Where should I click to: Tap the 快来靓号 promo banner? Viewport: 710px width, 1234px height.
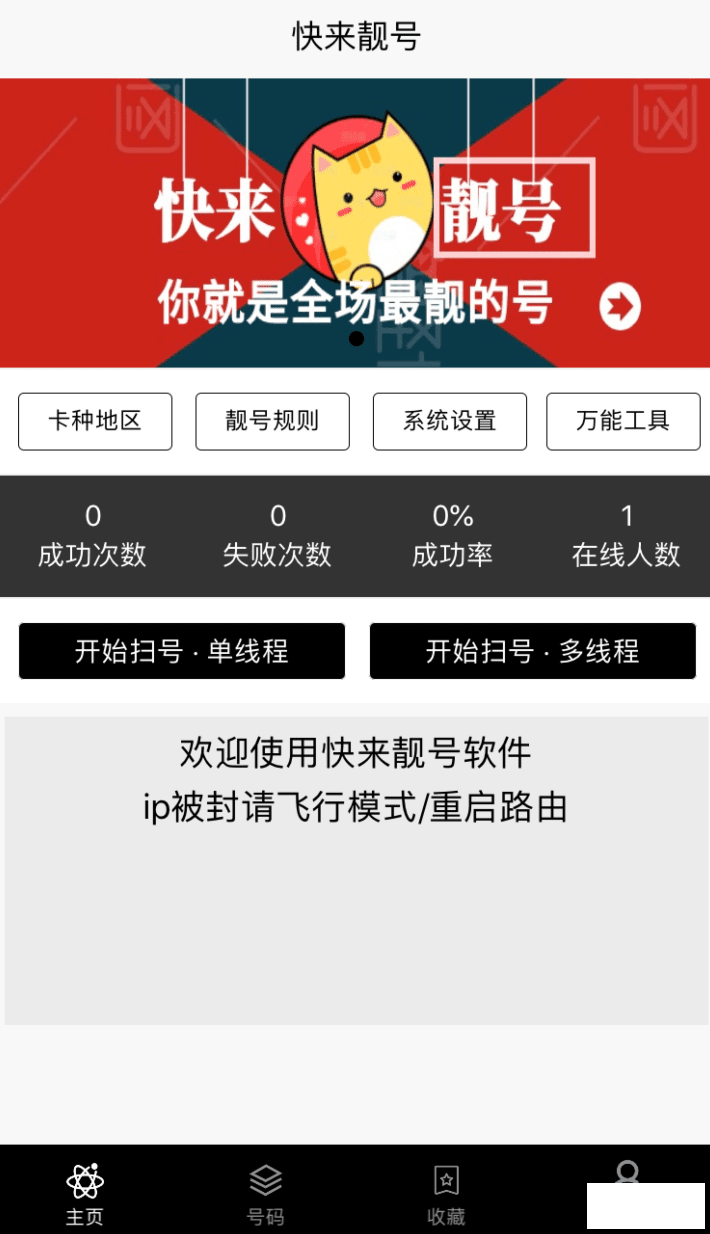click(355, 223)
